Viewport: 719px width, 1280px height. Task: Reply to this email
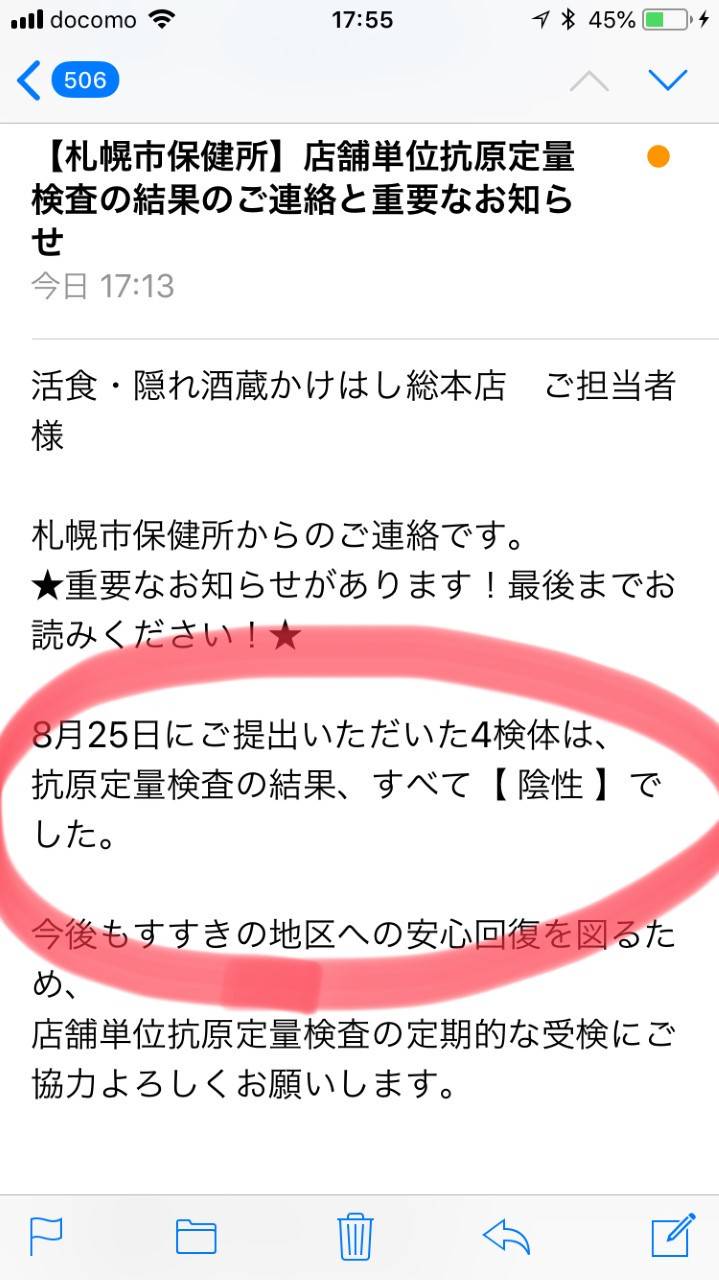pyautogui.click(x=506, y=1236)
